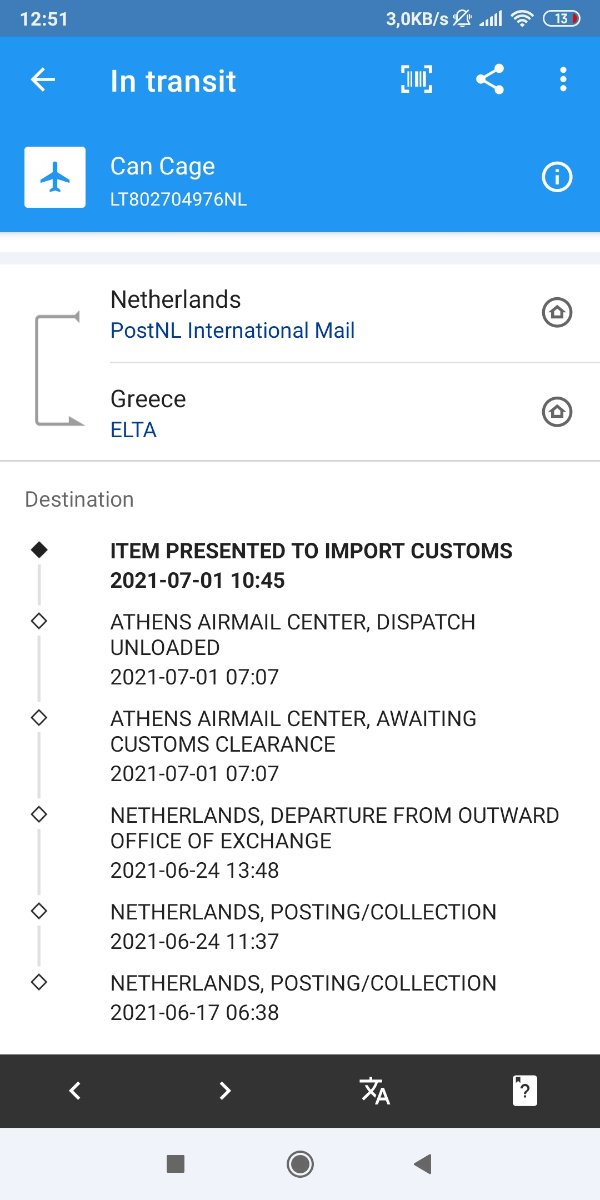Translate tracking events
The image size is (600, 1200).
(x=375, y=1091)
